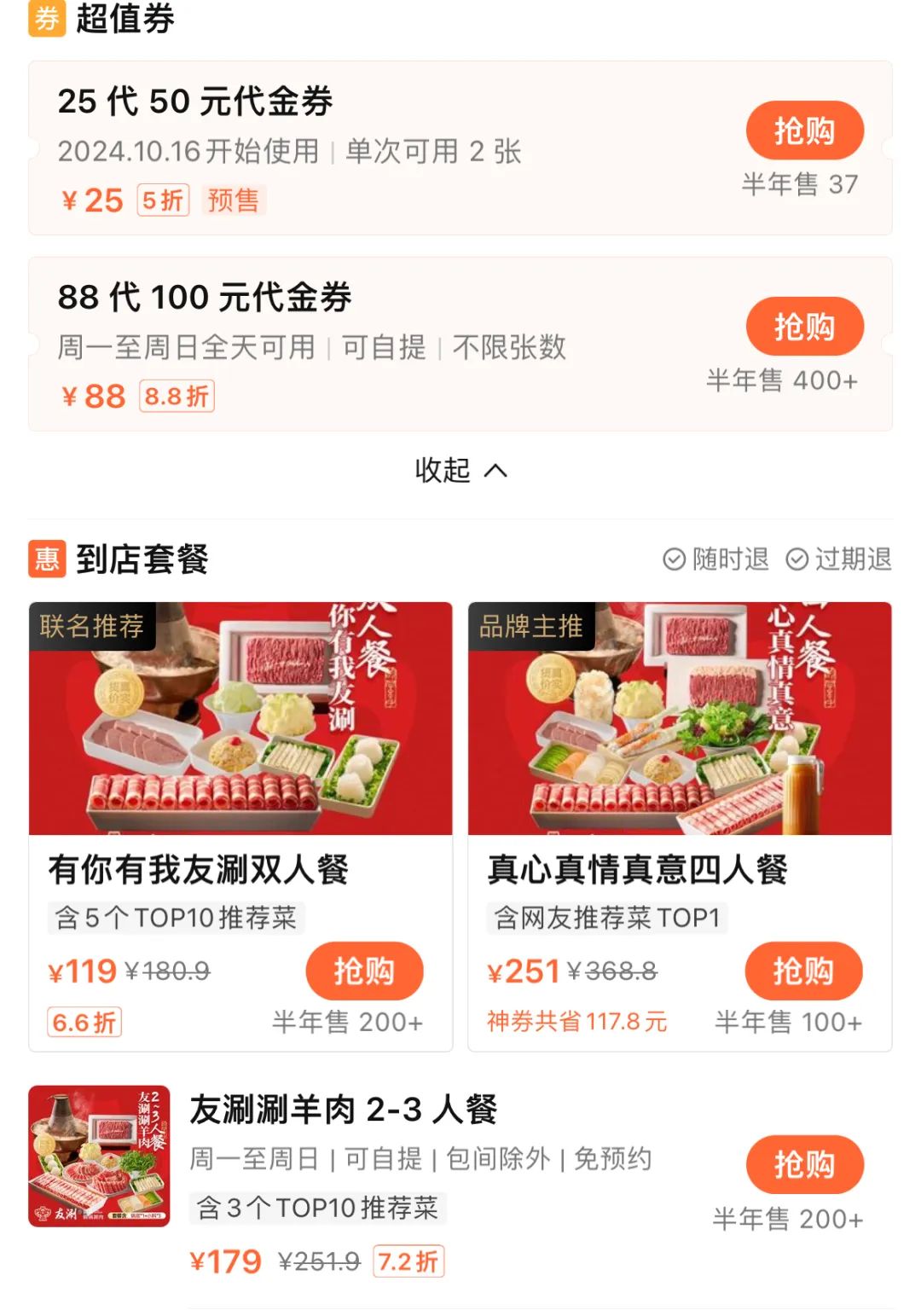This screenshot has height=1316, width=921.
Task: Tap 抢购 on 有你有我友涮双人餐
Action: pyautogui.click(x=364, y=971)
